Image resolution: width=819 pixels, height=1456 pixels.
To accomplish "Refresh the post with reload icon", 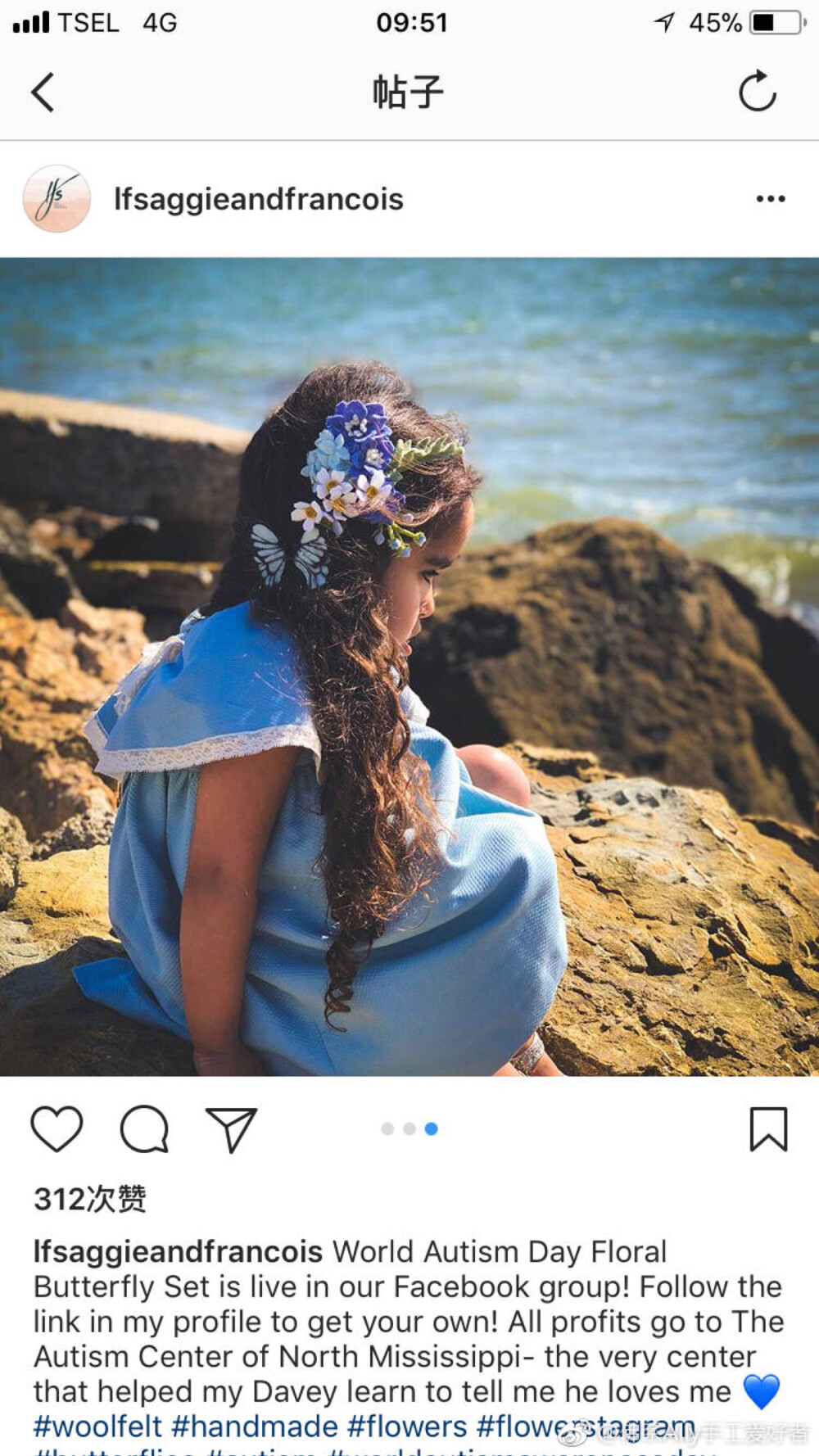I will pyautogui.click(x=757, y=92).
